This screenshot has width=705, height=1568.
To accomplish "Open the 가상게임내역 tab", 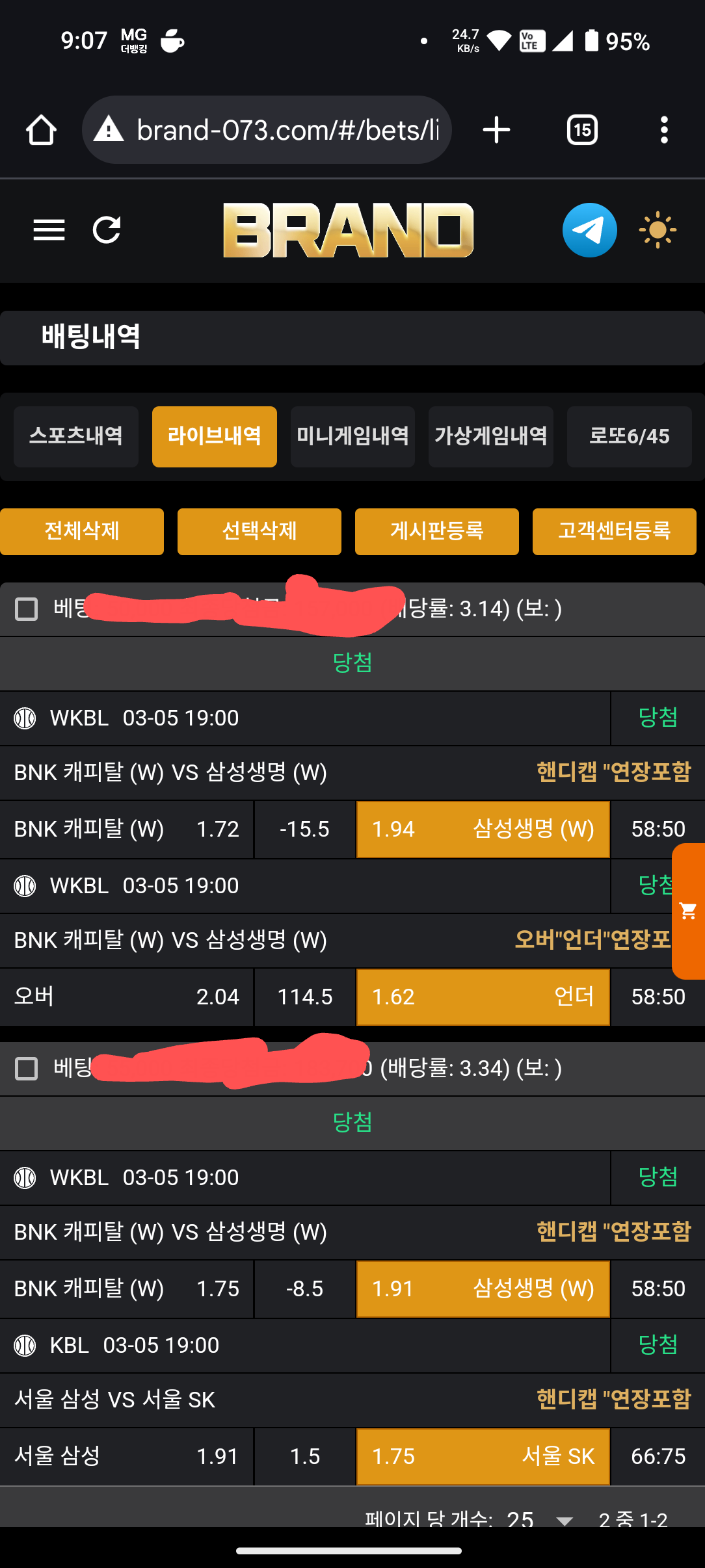I will click(491, 436).
